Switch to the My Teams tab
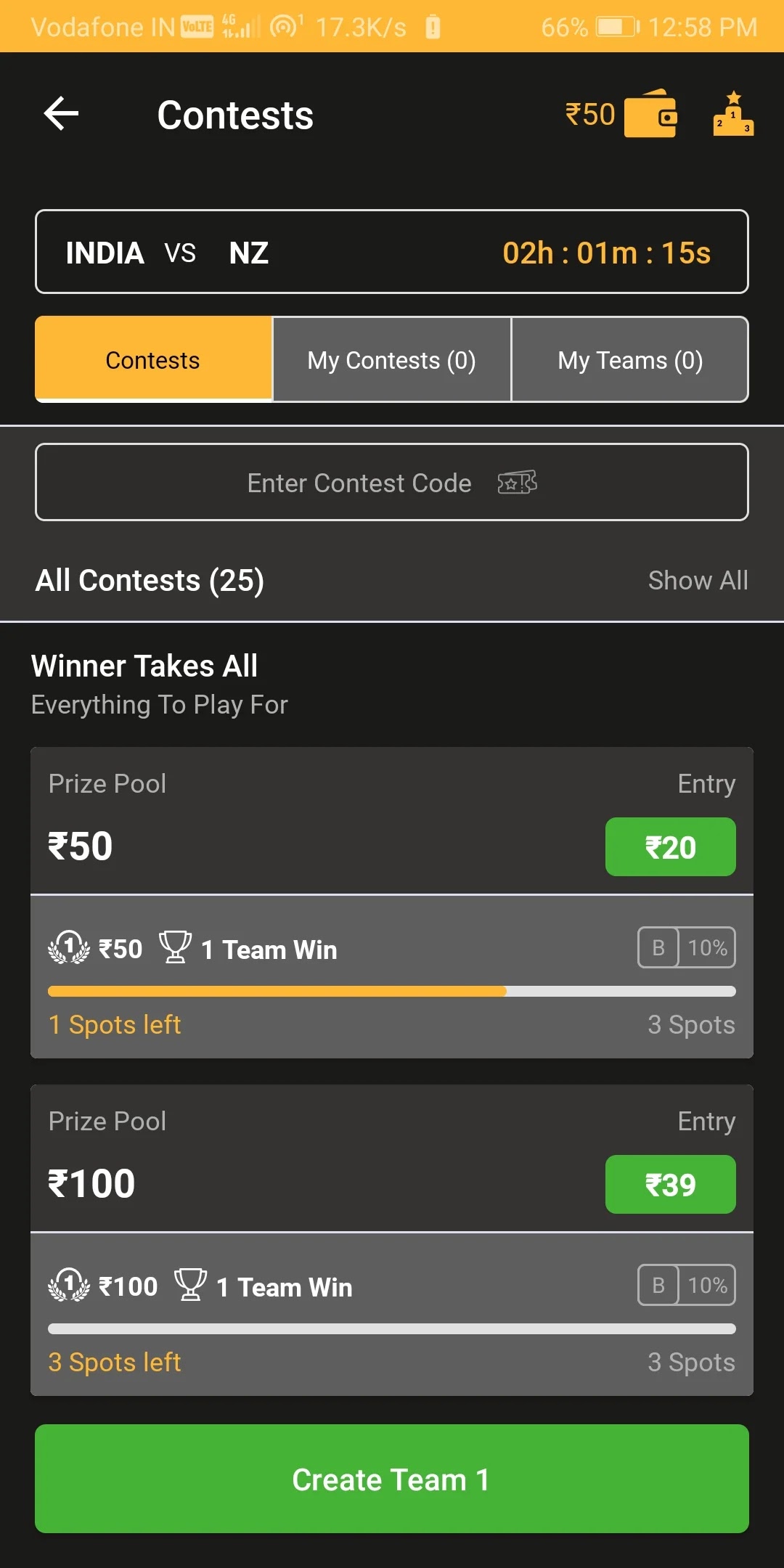The height and width of the screenshot is (1568, 784). (x=629, y=360)
